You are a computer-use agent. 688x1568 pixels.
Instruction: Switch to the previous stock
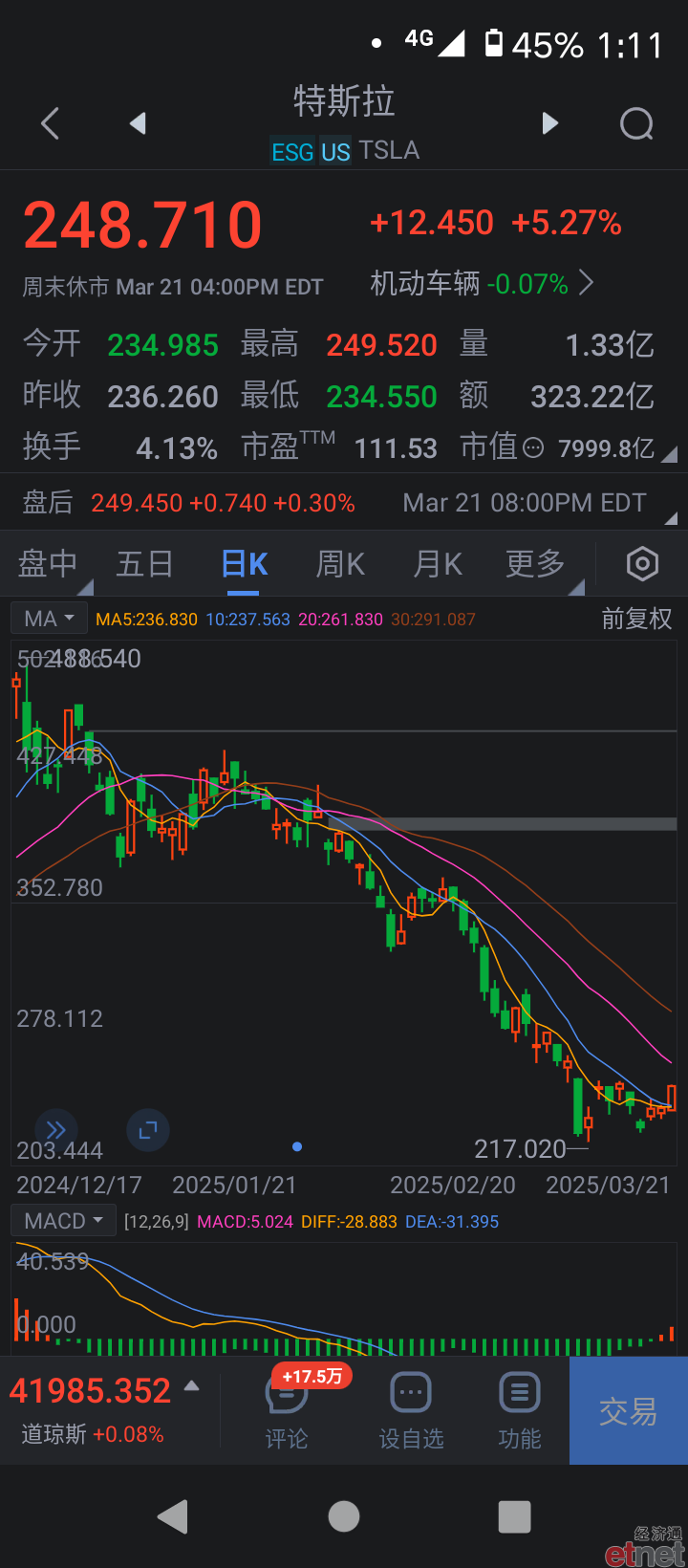139,123
